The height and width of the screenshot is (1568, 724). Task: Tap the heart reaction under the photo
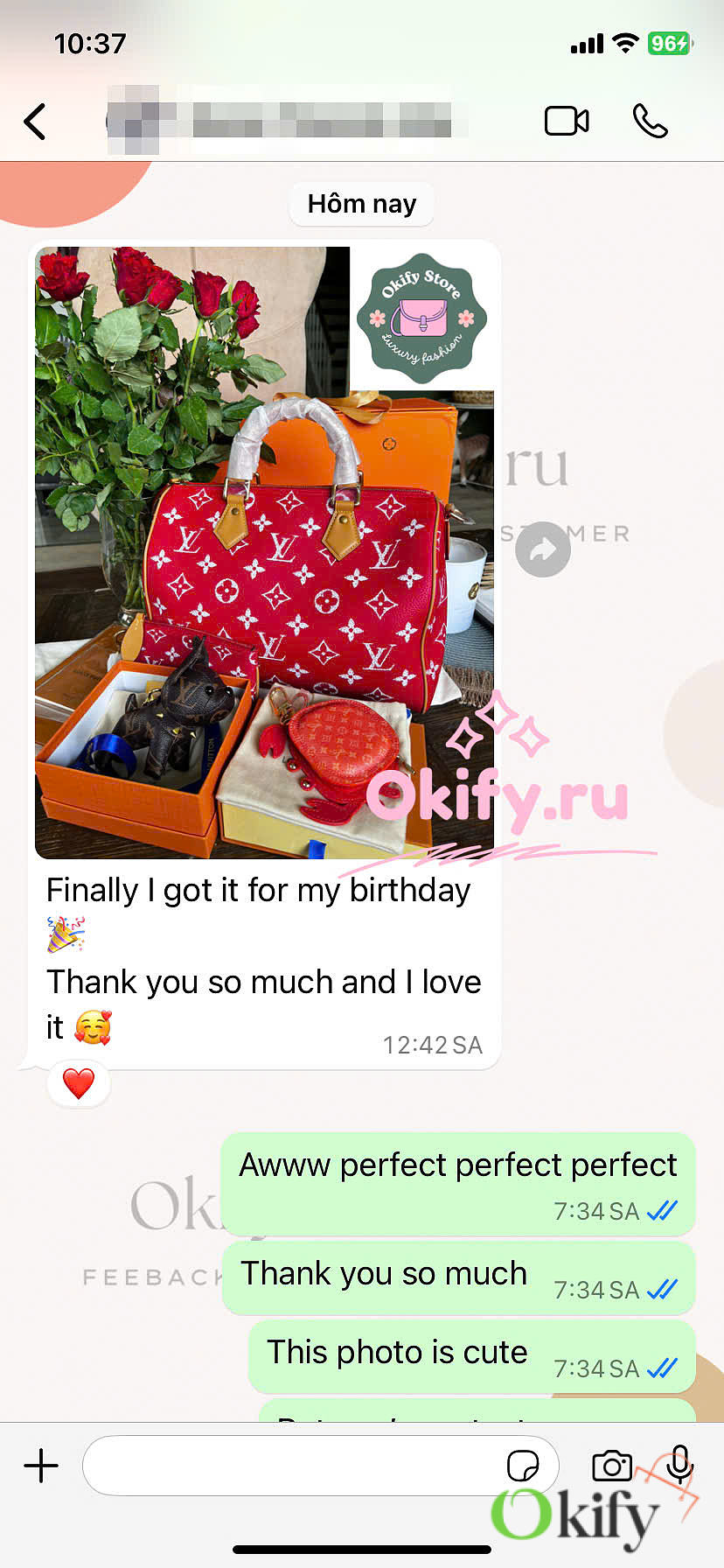coord(79,1084)
